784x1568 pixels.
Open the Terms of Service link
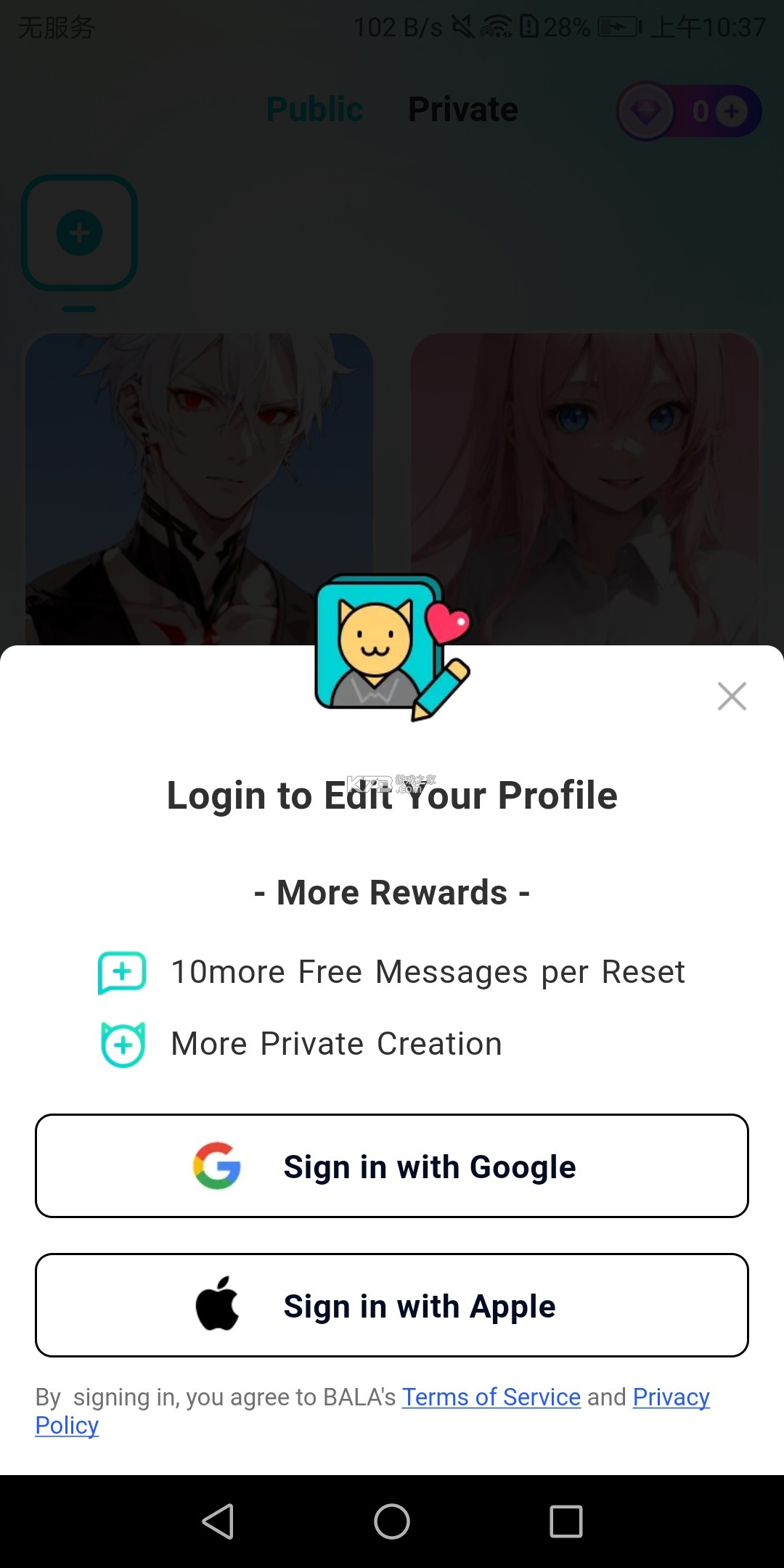(491, 1397)
